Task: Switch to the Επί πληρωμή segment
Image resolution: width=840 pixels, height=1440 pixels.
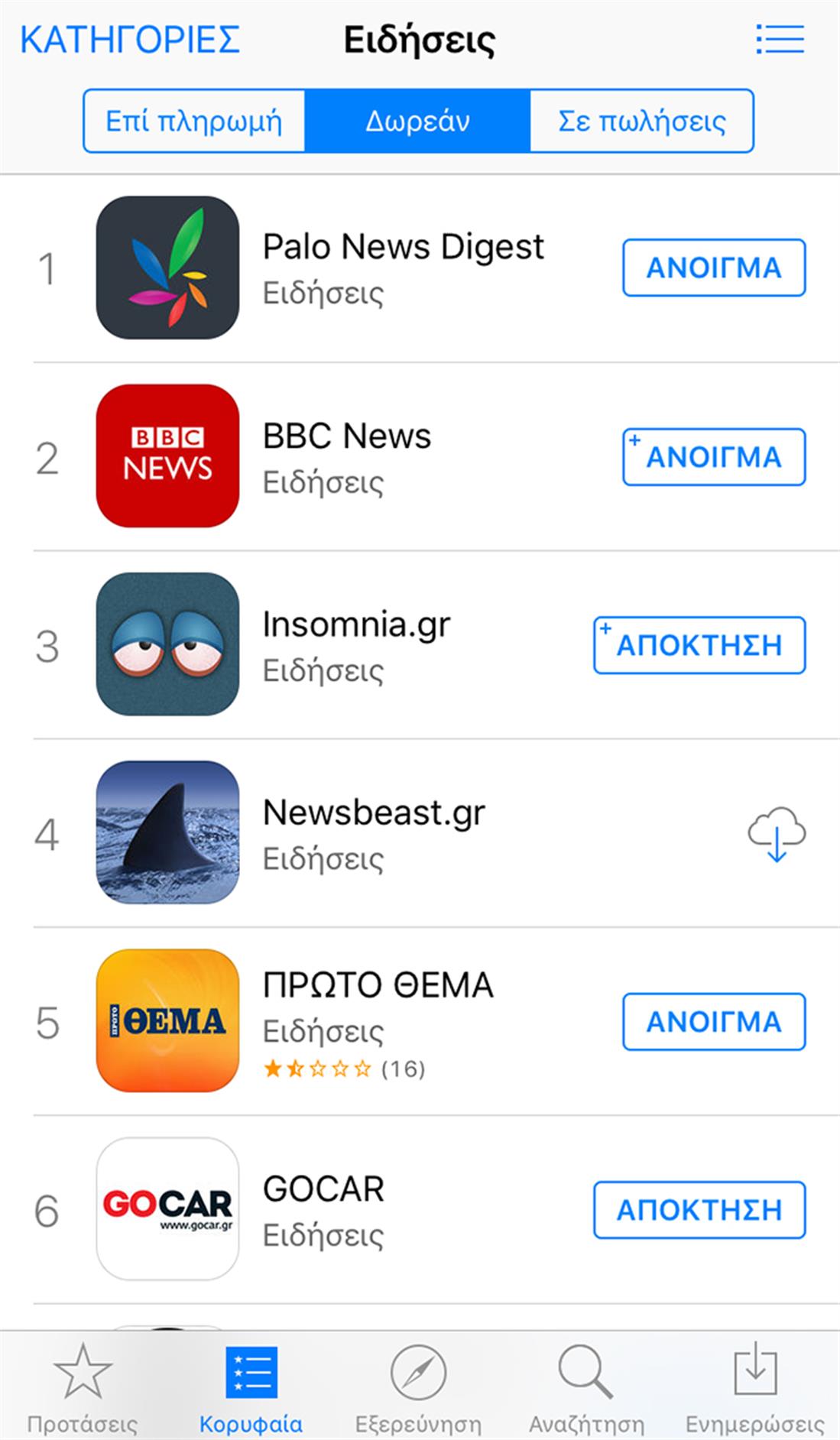Action: (194, 121)
